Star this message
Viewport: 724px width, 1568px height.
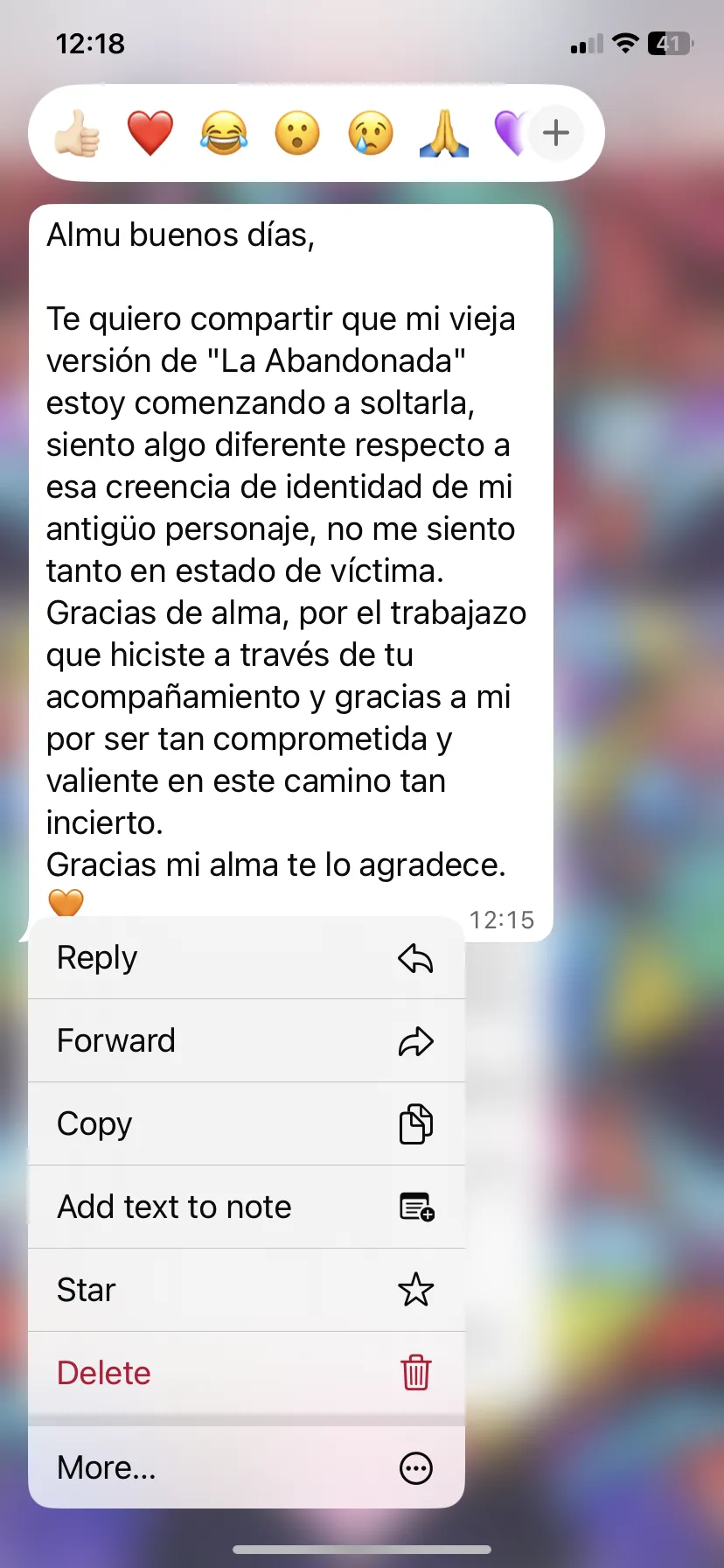(x=247, y=1290)
